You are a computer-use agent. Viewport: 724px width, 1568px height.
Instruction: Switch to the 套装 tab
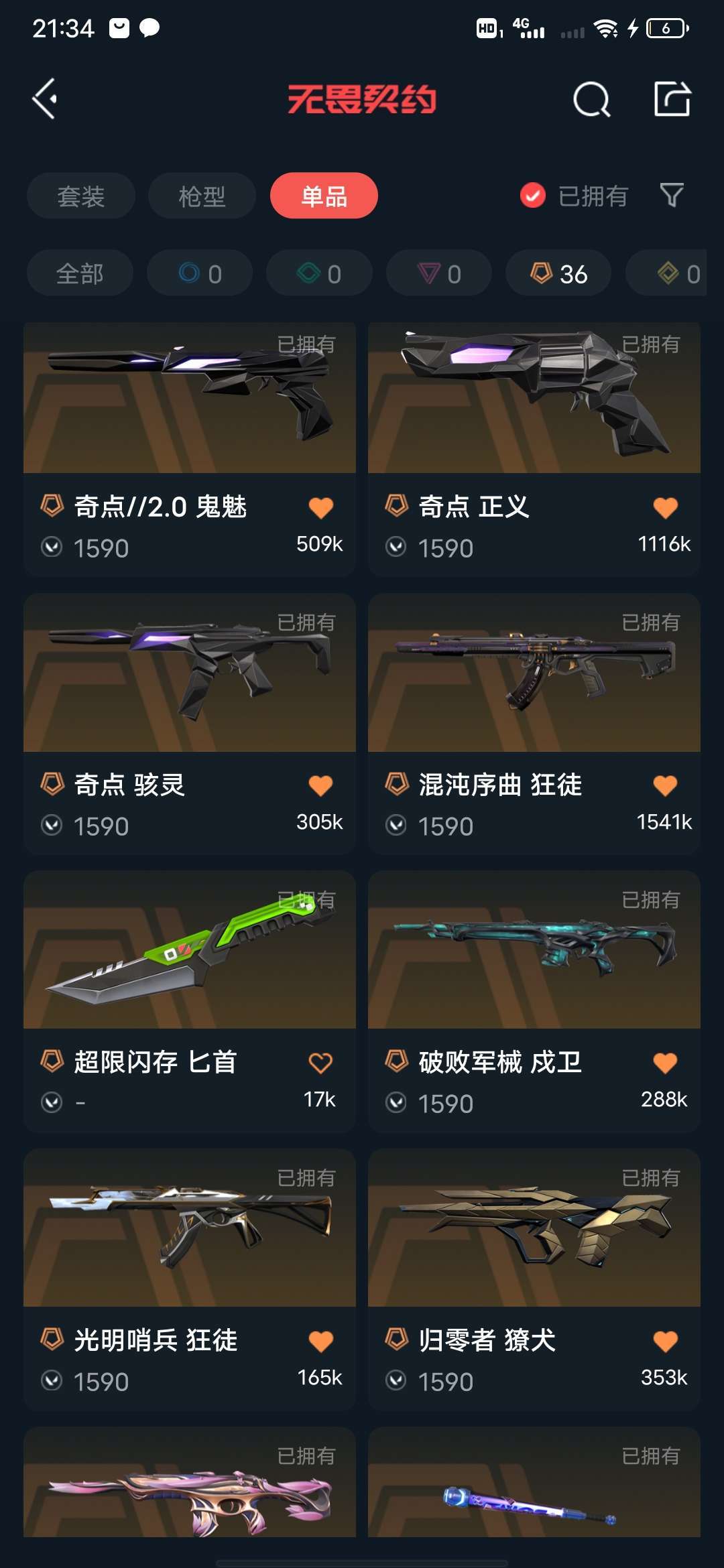pos(81,196)
